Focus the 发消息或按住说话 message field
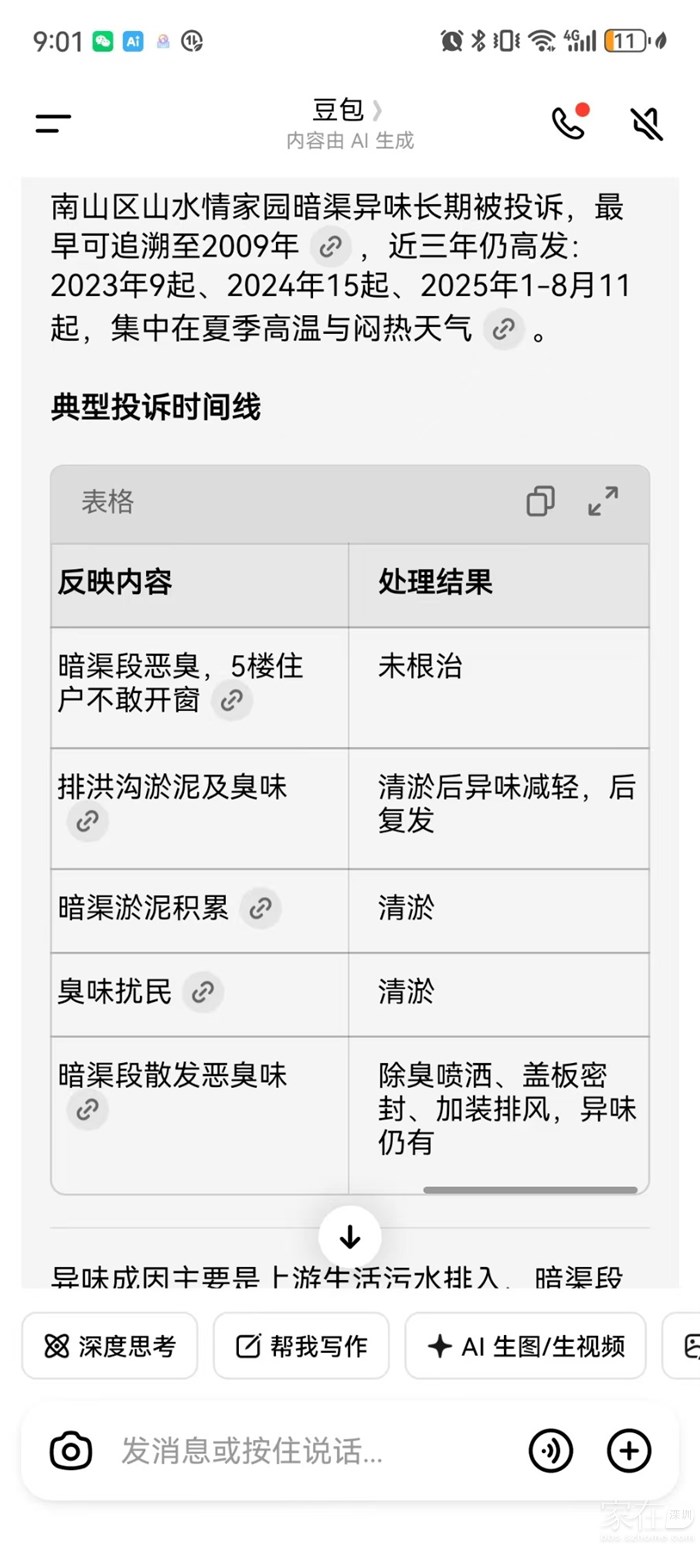This screenshot has width=700, height=1545. 300,1451
